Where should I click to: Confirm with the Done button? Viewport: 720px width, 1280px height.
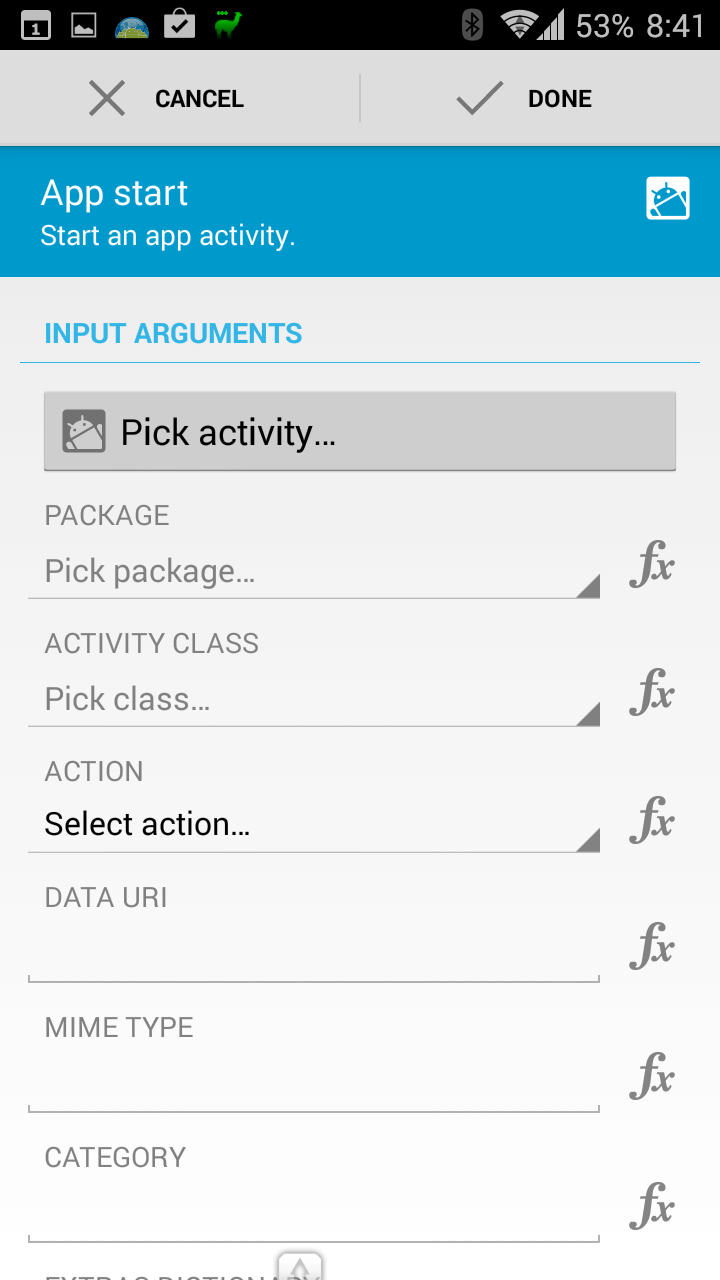[540, 98]
